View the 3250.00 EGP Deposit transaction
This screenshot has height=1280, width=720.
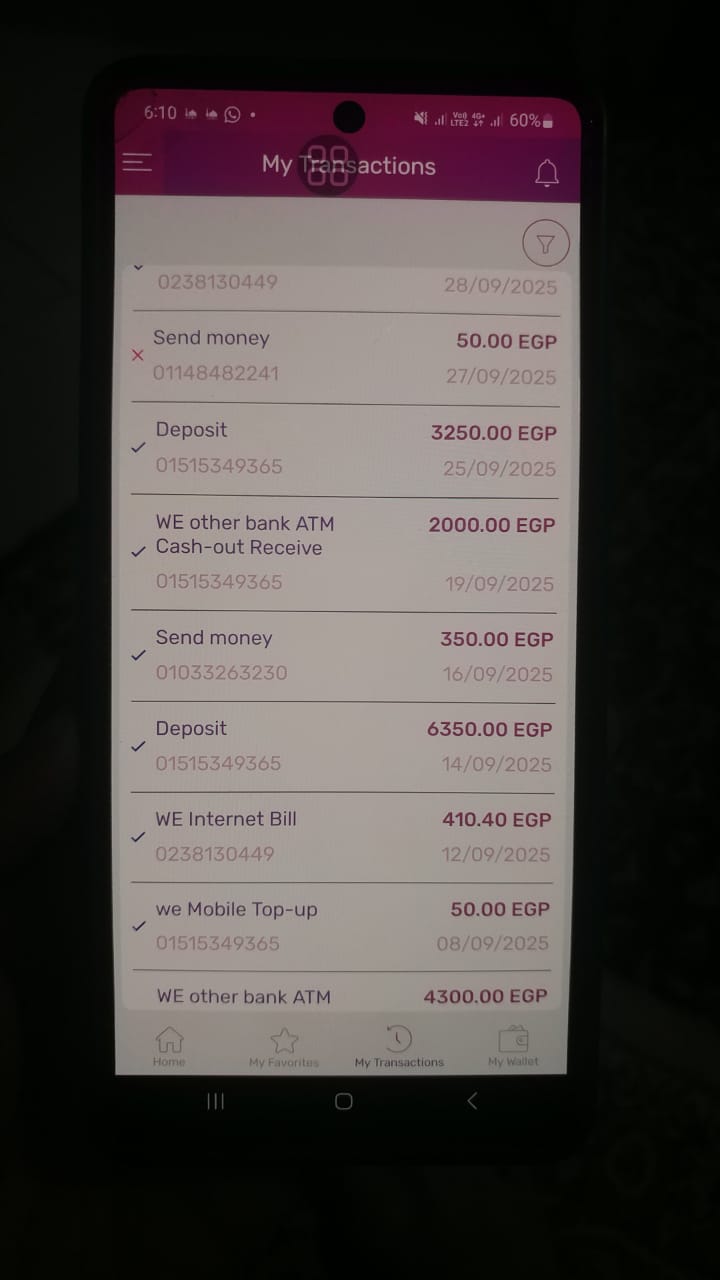click(x=345, y=449)
